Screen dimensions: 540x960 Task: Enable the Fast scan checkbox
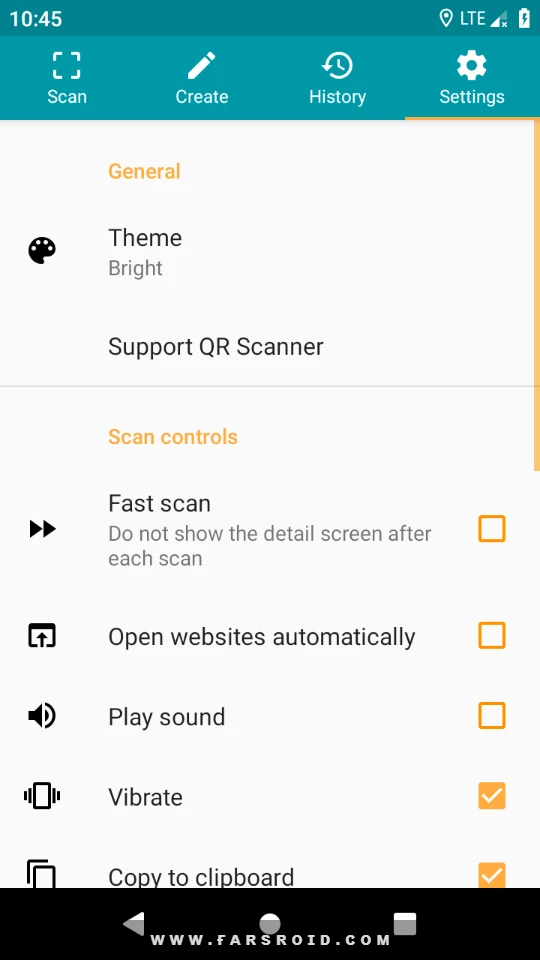tap(492, 529)
